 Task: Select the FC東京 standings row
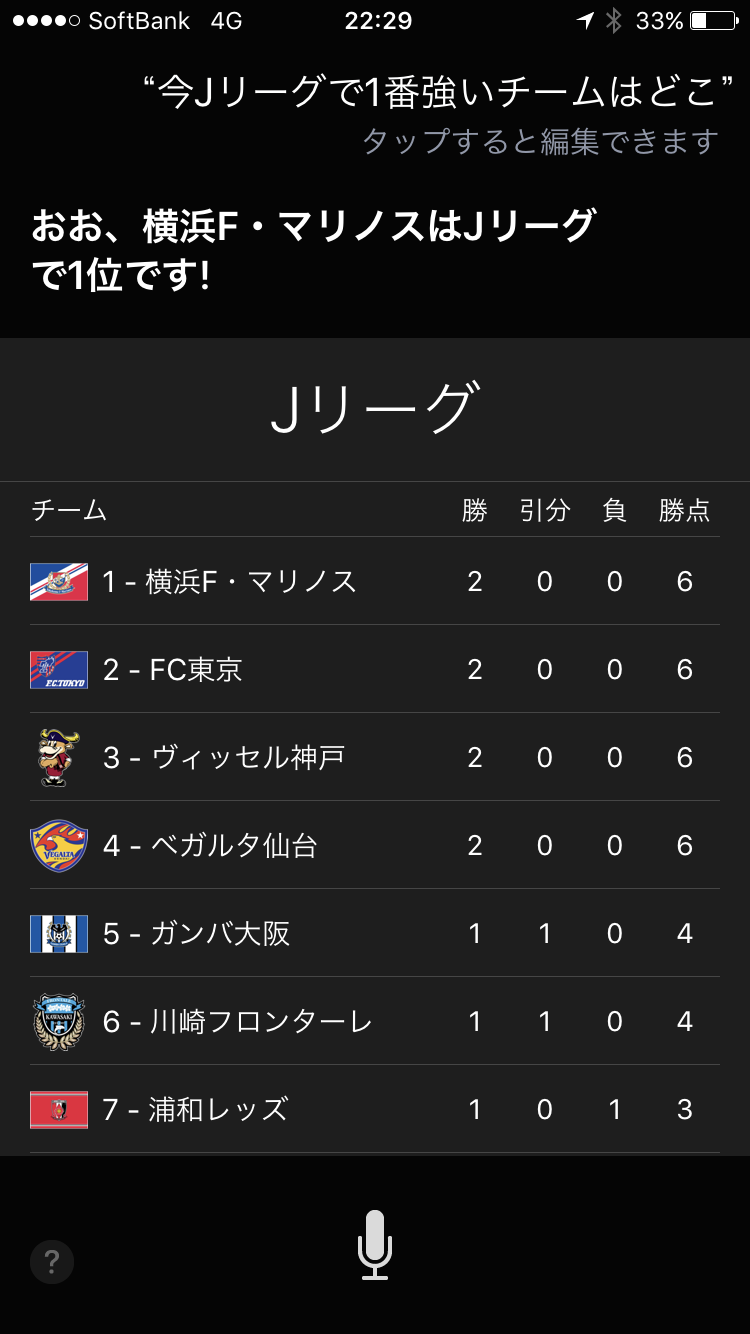point(375,669)
